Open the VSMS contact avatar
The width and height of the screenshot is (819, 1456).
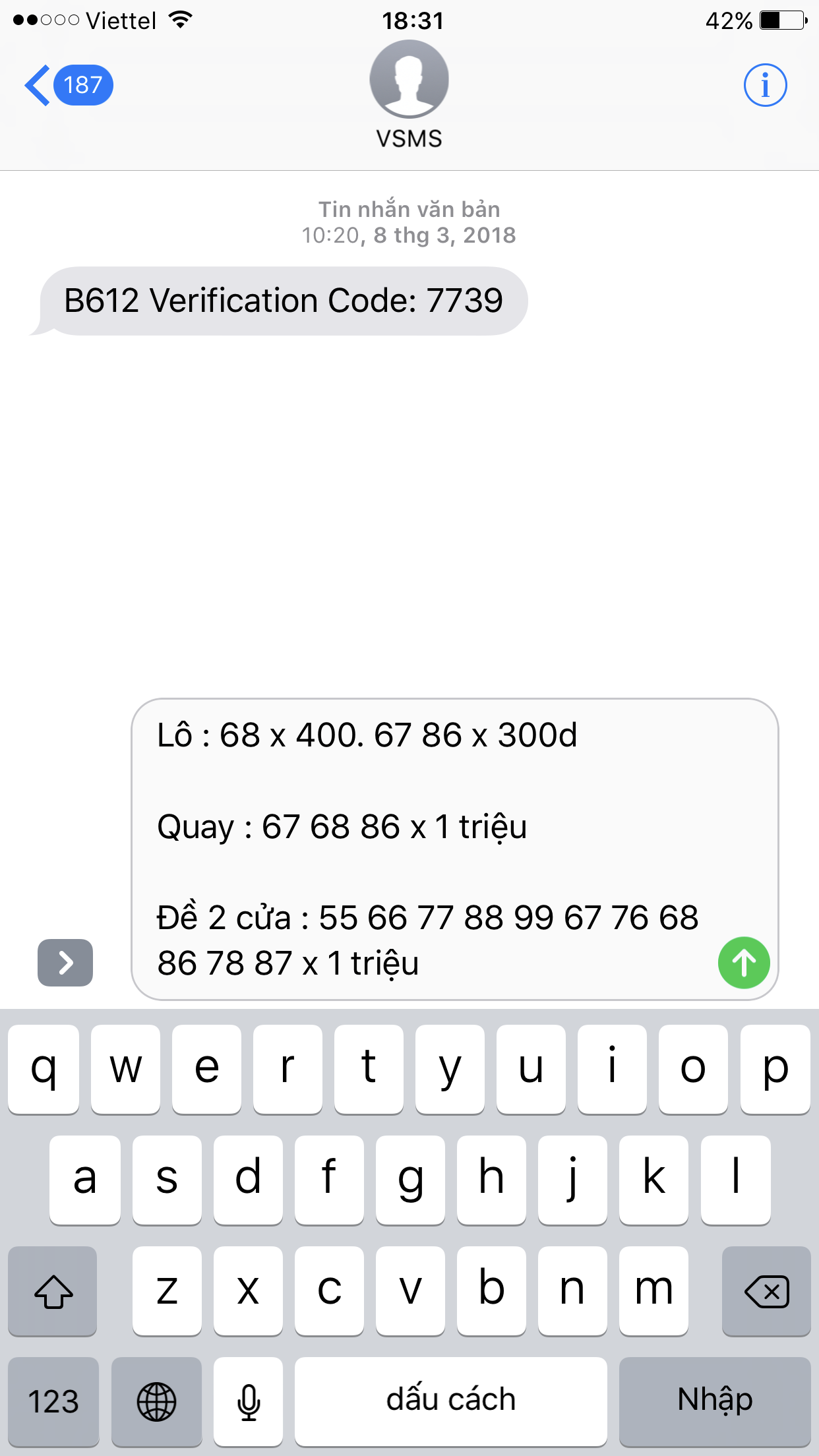click(409, 79)
